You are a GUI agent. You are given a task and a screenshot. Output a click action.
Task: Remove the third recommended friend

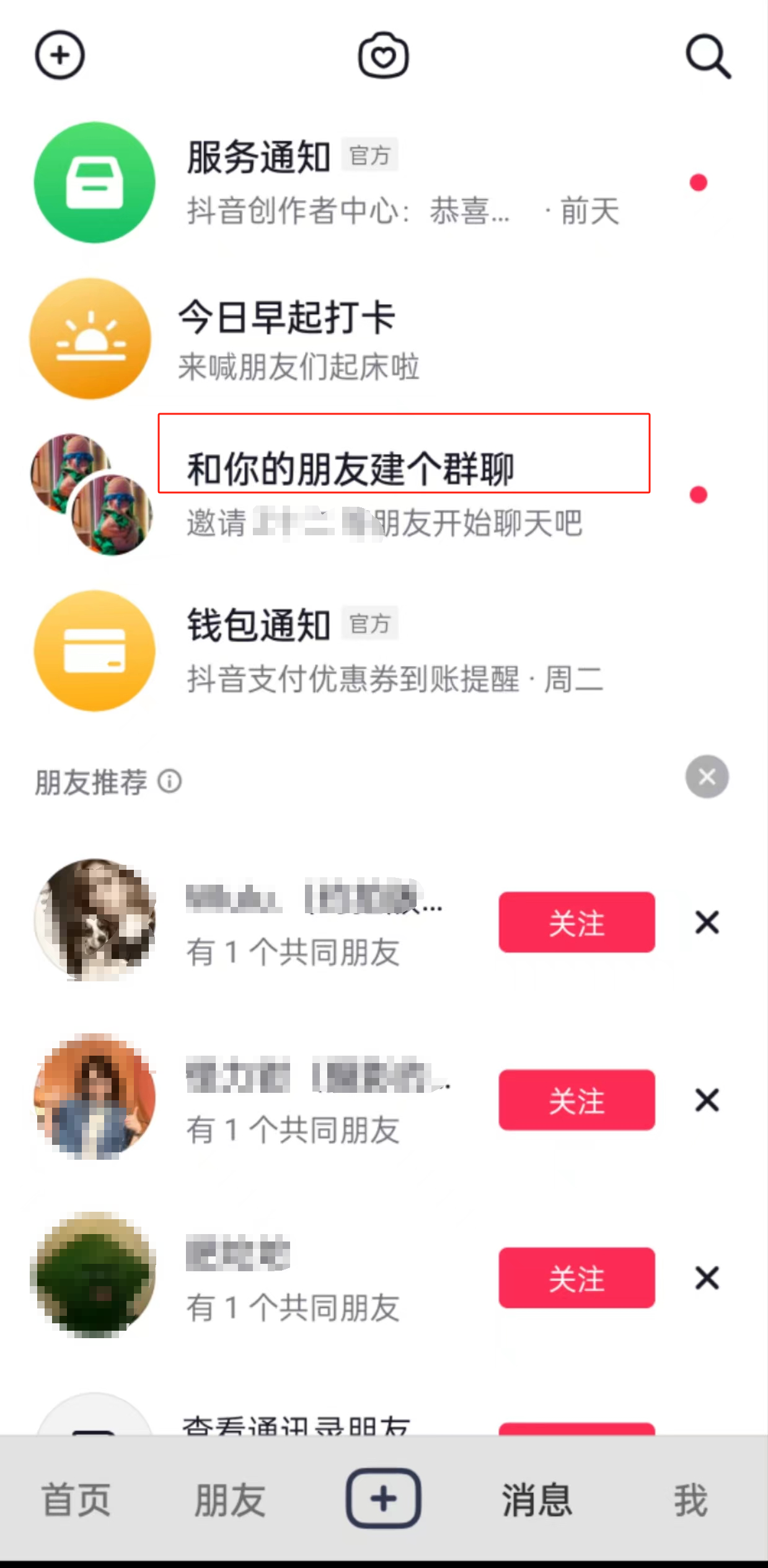(x=707, y=1277)
